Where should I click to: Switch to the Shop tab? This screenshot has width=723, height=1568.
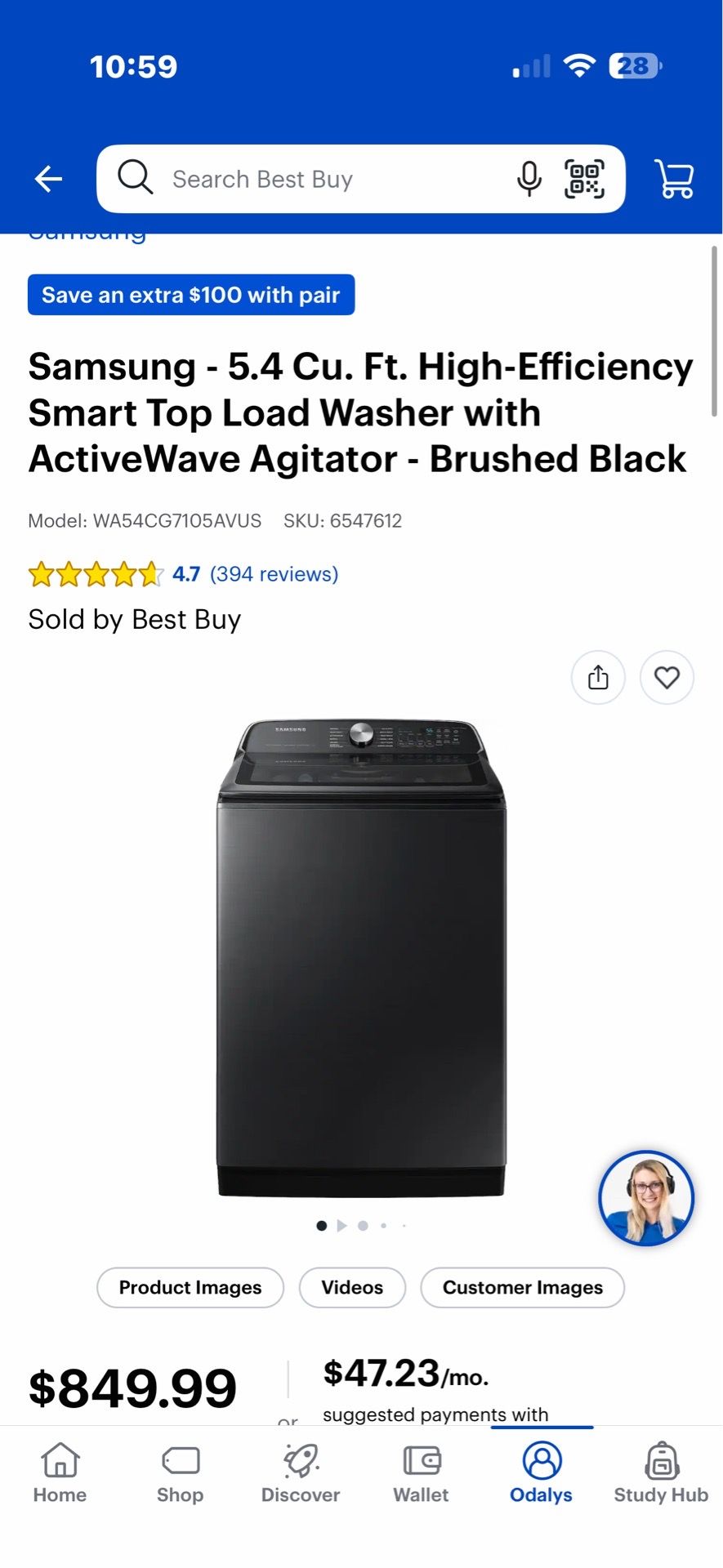(x=180, y=1473)
